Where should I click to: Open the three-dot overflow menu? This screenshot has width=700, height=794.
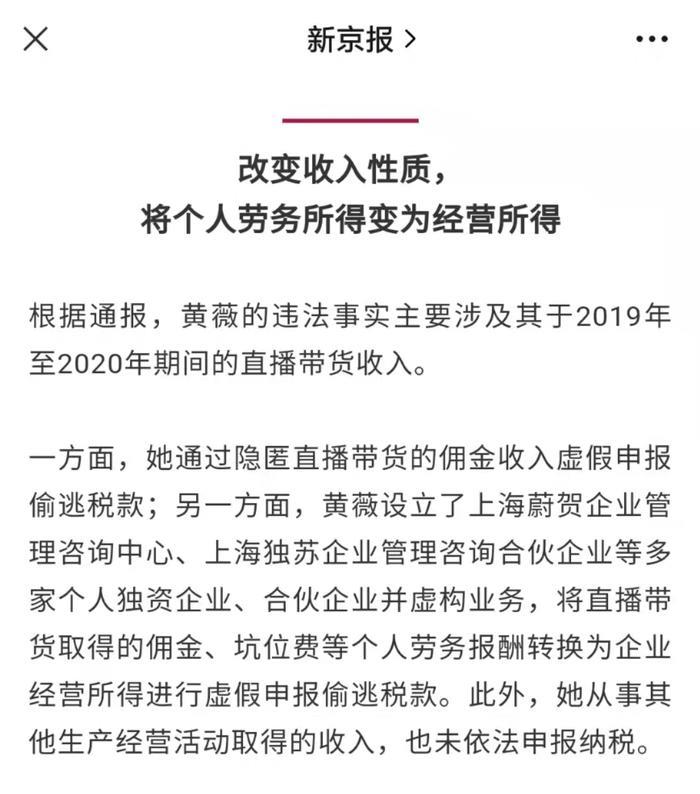(x=651, y=40)
